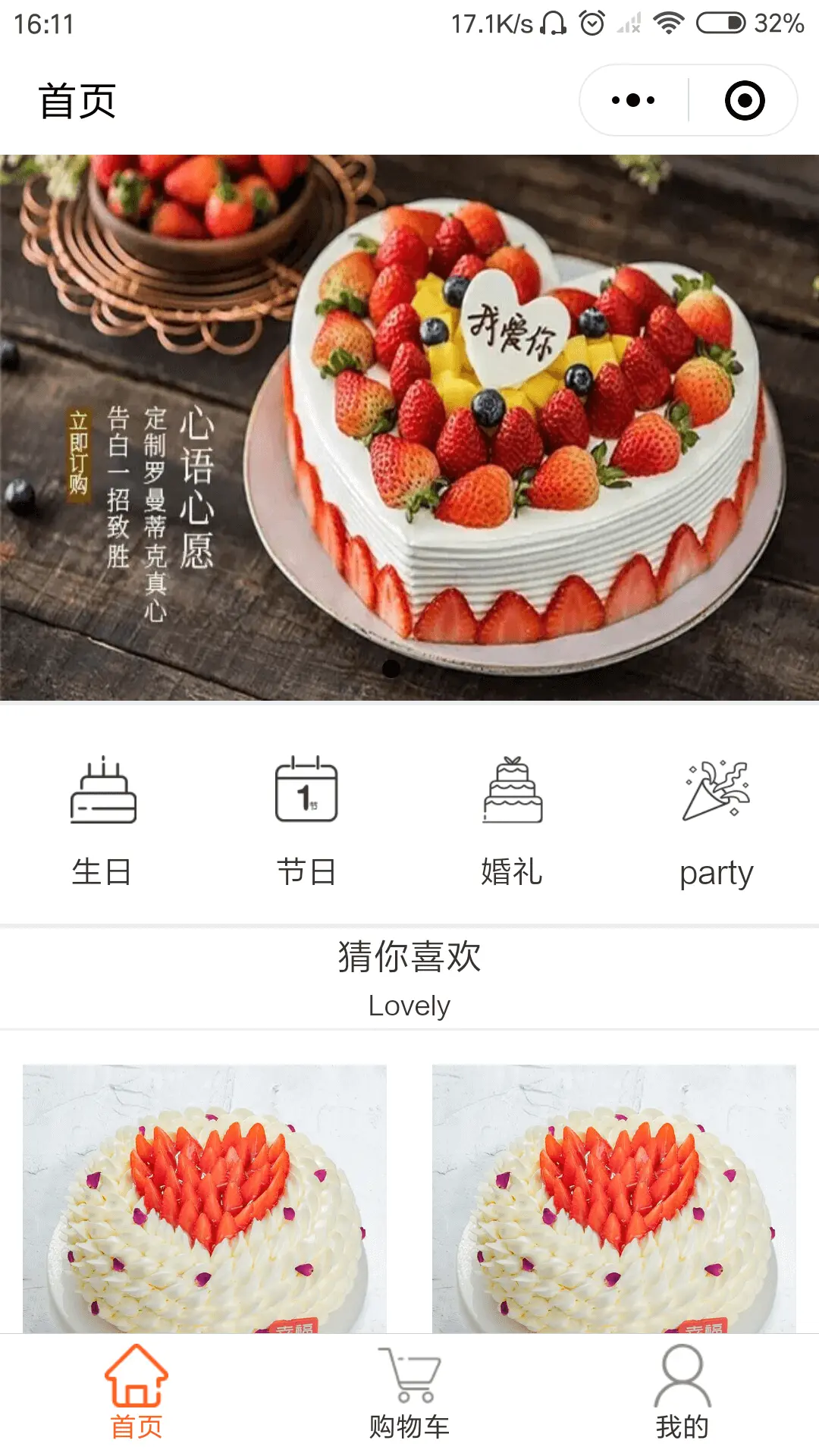View the right cake product under 猜你喜欢
The image size is (819, 1456).
pyautogui.click(x=614, y=1198)
